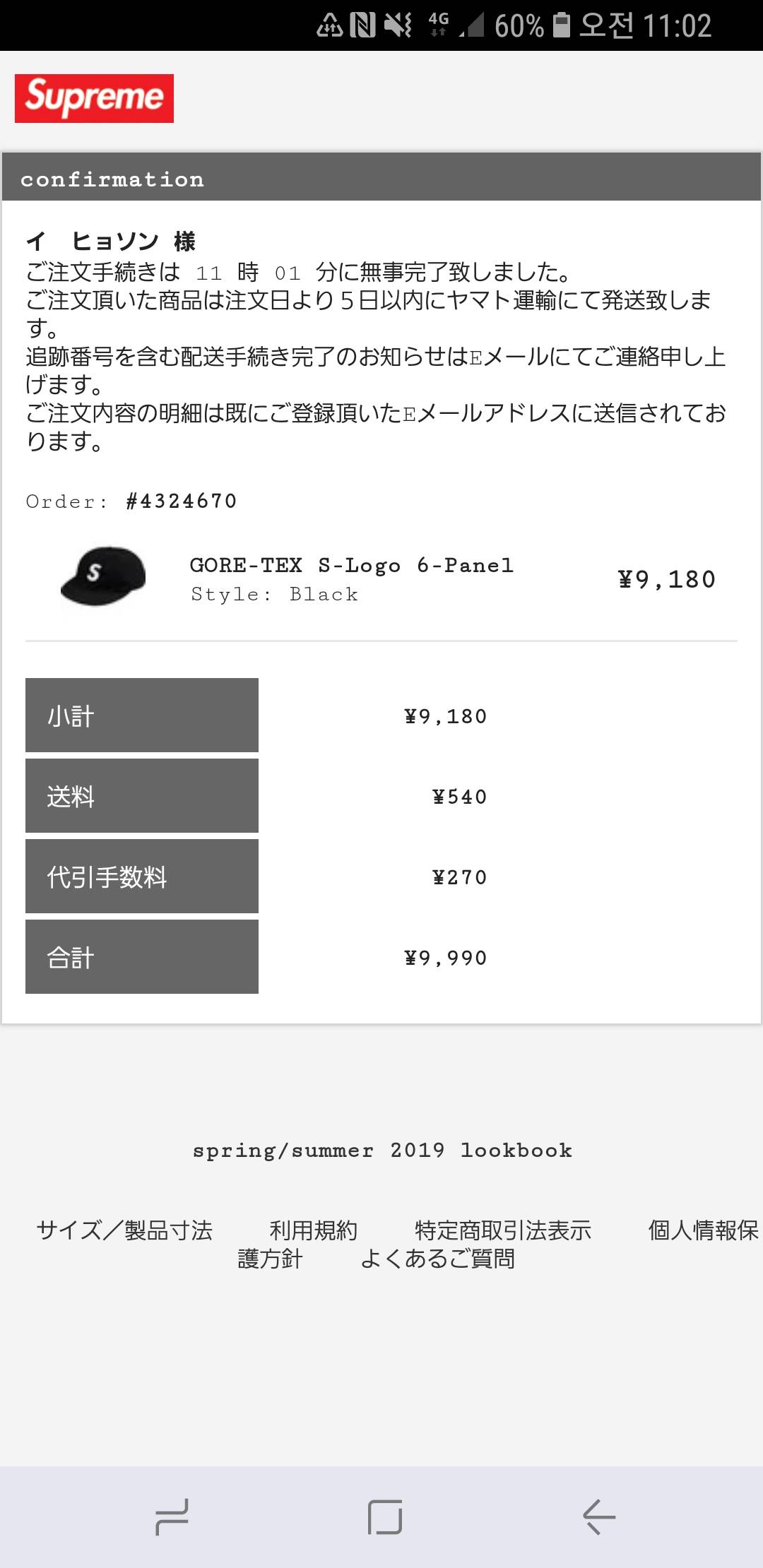Tap the Supreme logo to go home
This screenshot has height=1568, width=763.
[x=94, y=98]
